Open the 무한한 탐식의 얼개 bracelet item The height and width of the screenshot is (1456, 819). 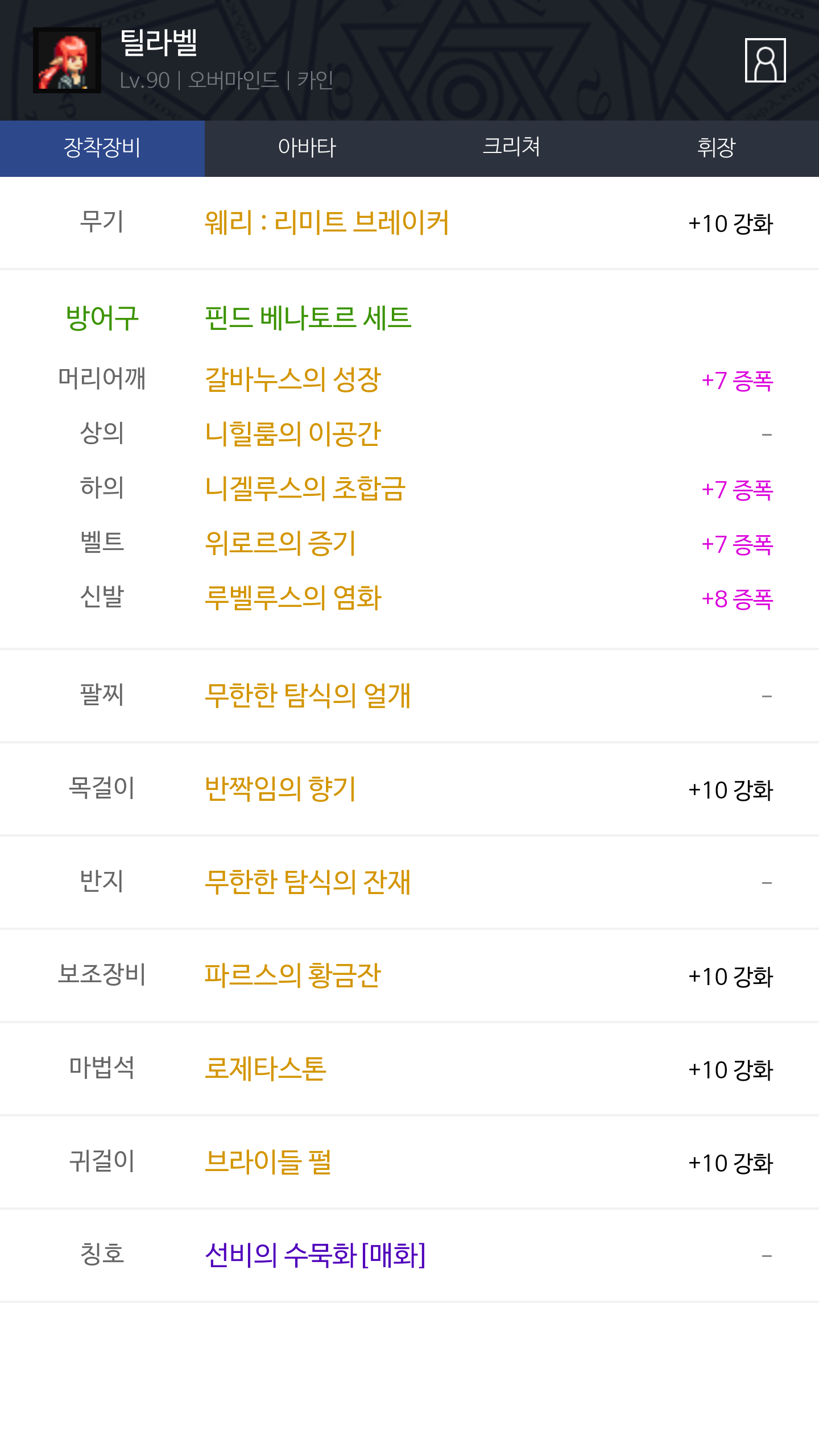click(x=307, y=696)
